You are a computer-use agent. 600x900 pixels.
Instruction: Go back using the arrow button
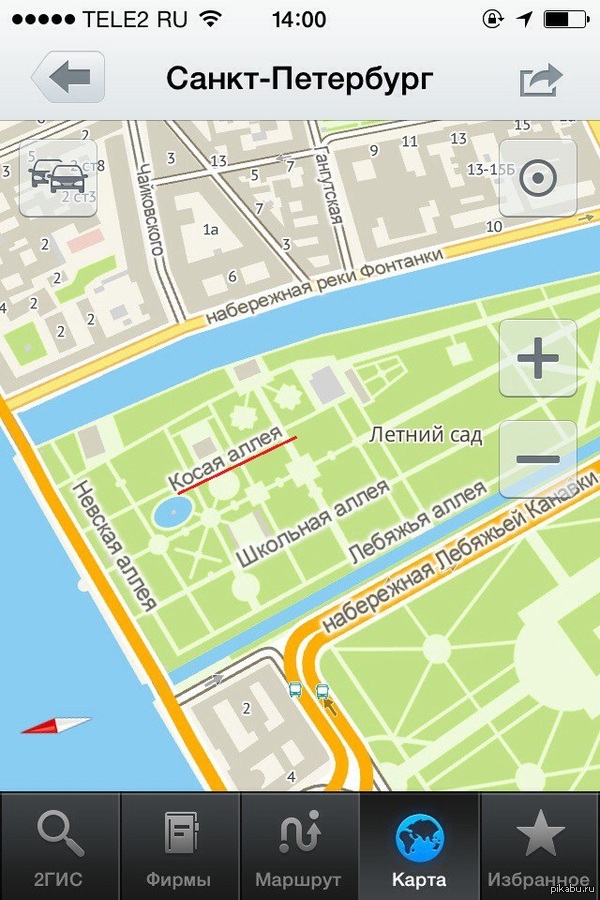(68, 78)
